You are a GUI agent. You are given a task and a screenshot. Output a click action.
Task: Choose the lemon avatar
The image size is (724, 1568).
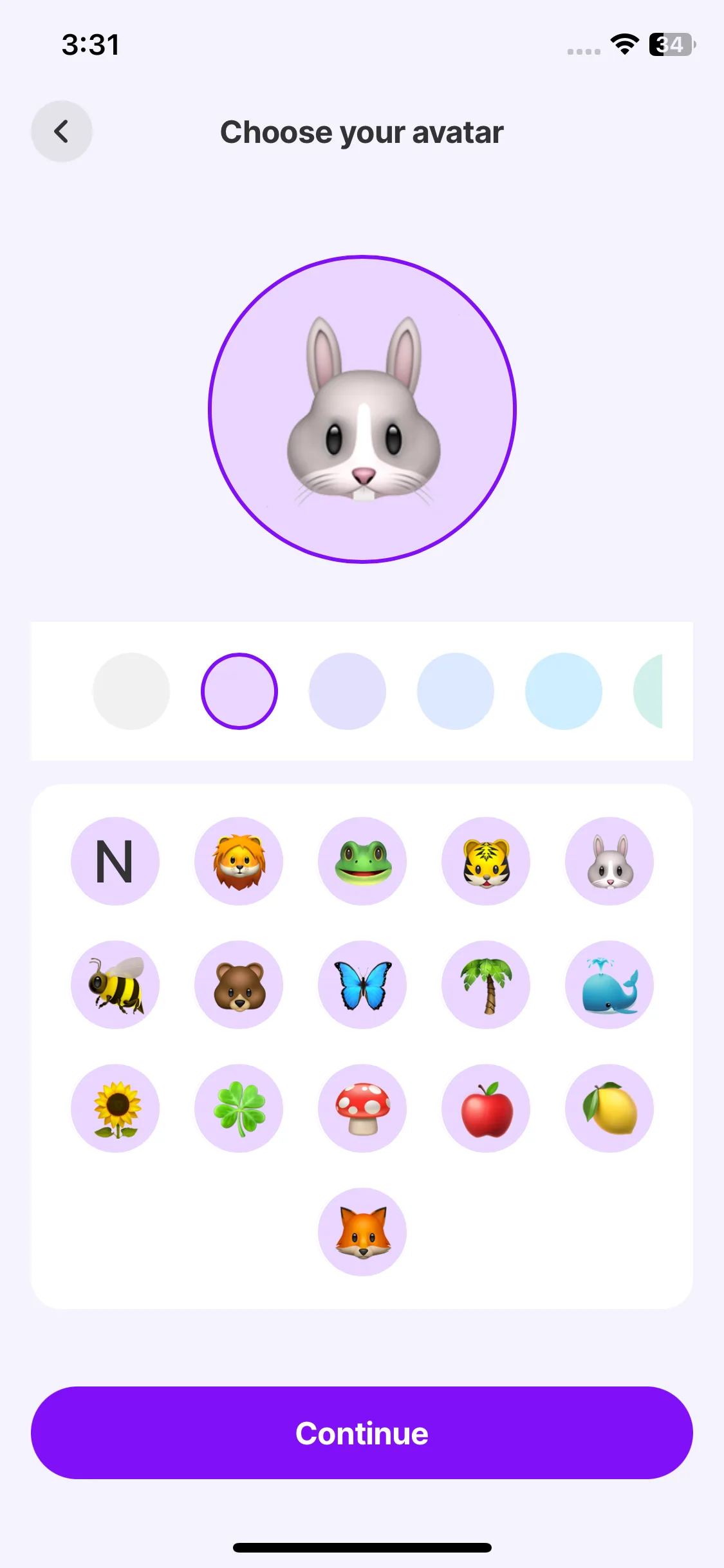[x=609, y=1108]
